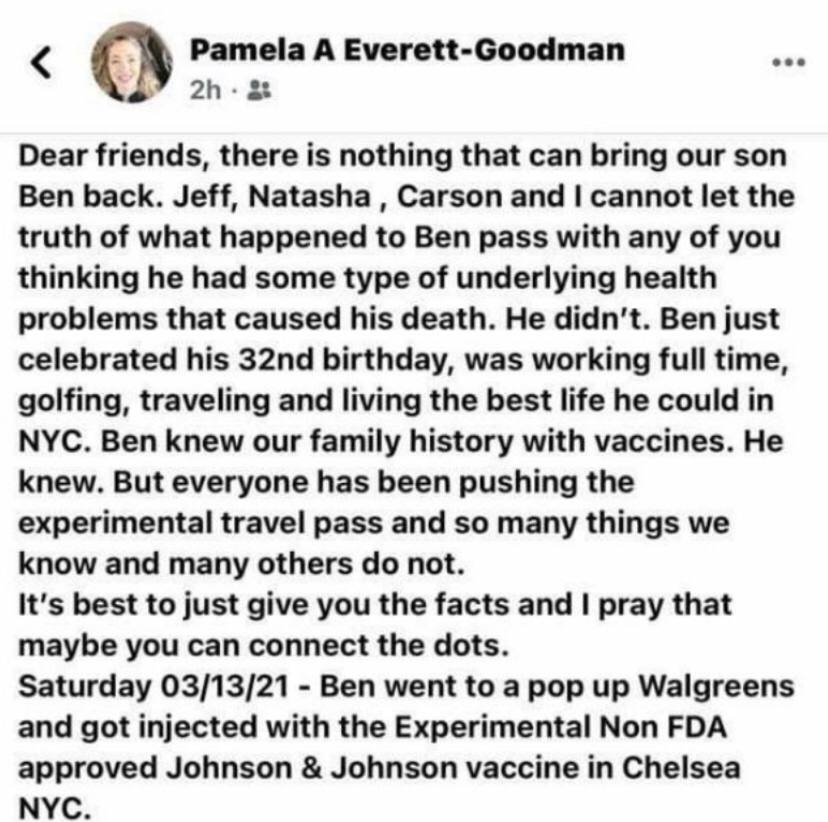
Task: Open Pamela A Everett-Goodman's profile name
Action: point(407,50)
